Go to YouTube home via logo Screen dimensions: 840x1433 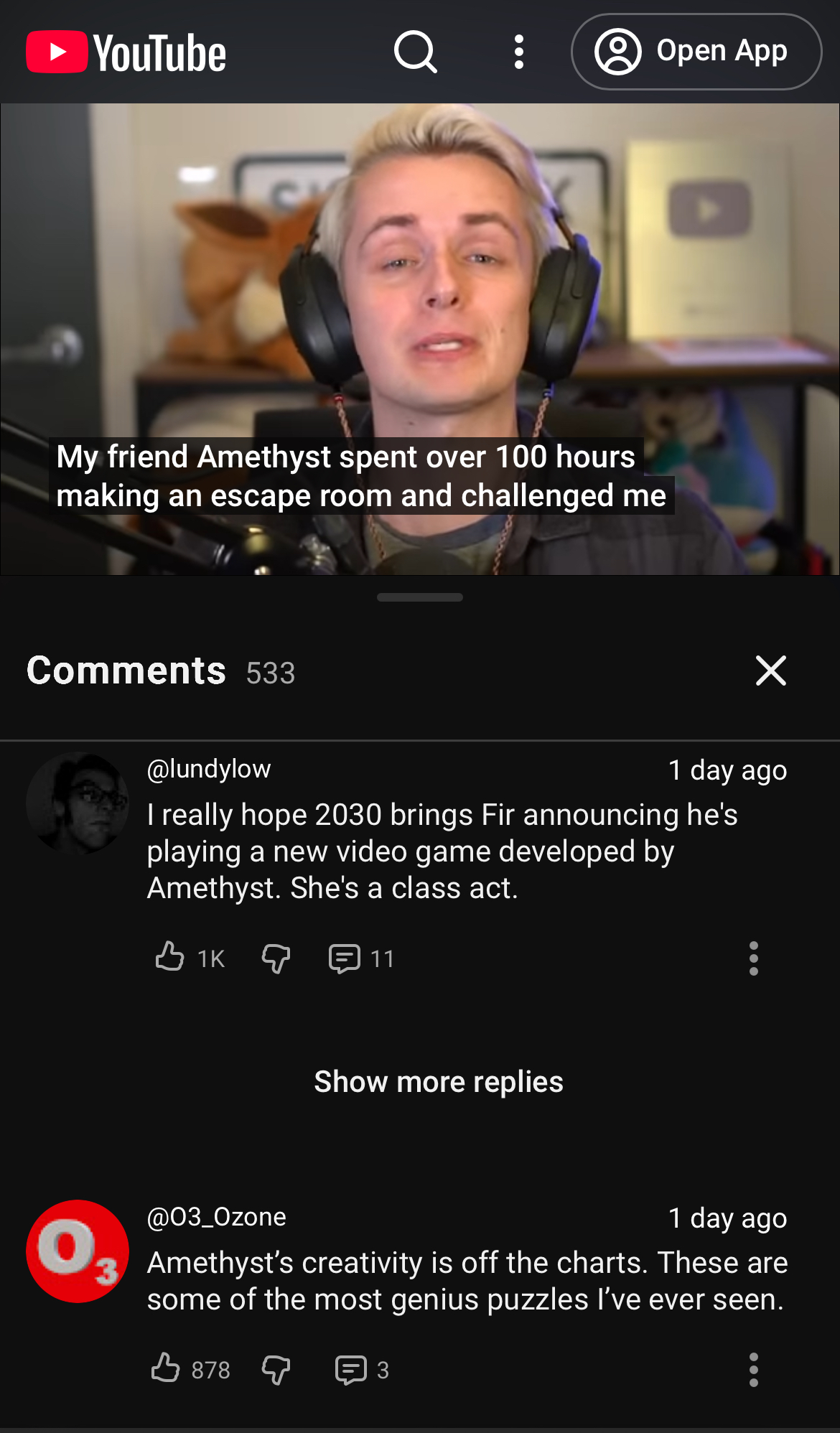coord(126,52)
